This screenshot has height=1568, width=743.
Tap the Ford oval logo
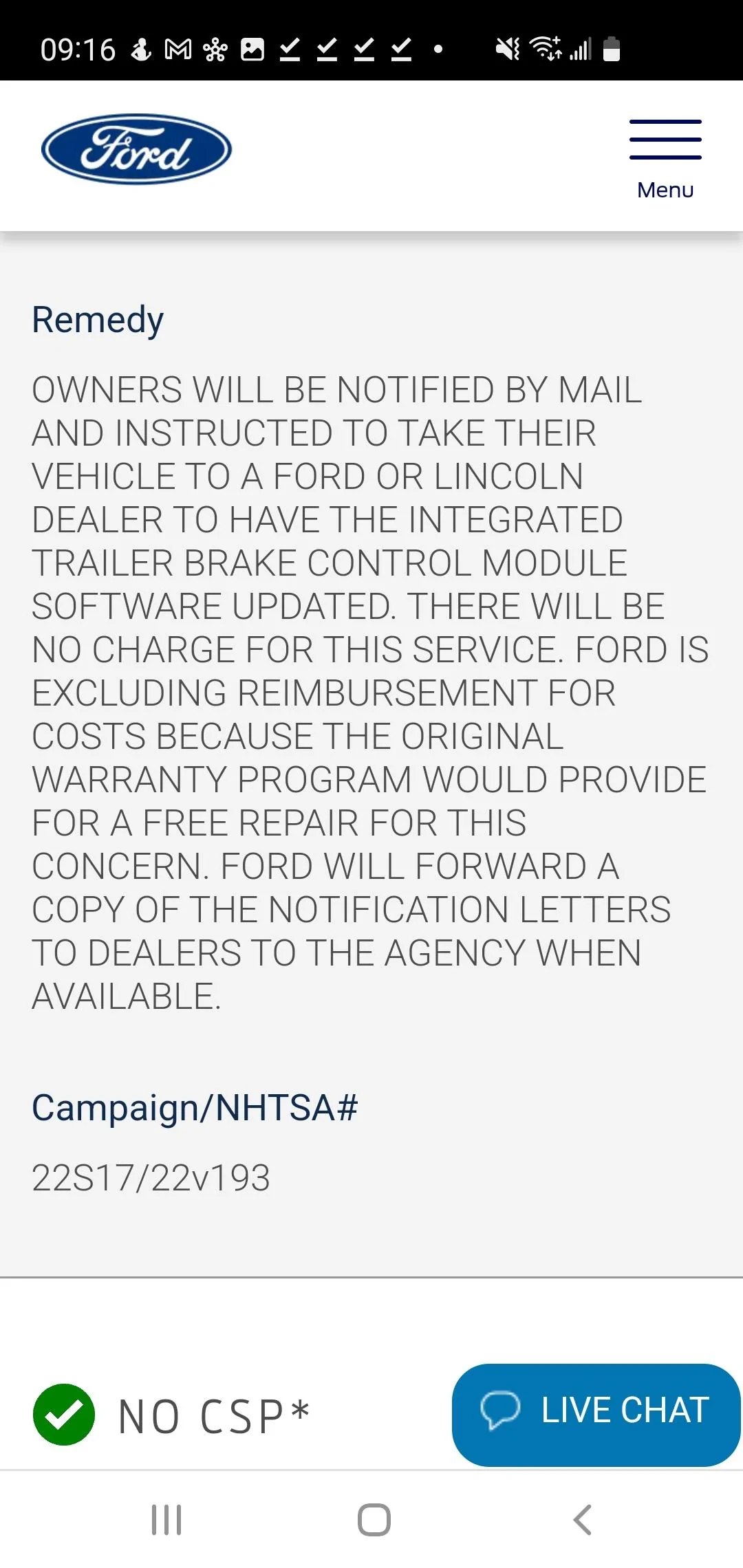(x=135, y=151)
